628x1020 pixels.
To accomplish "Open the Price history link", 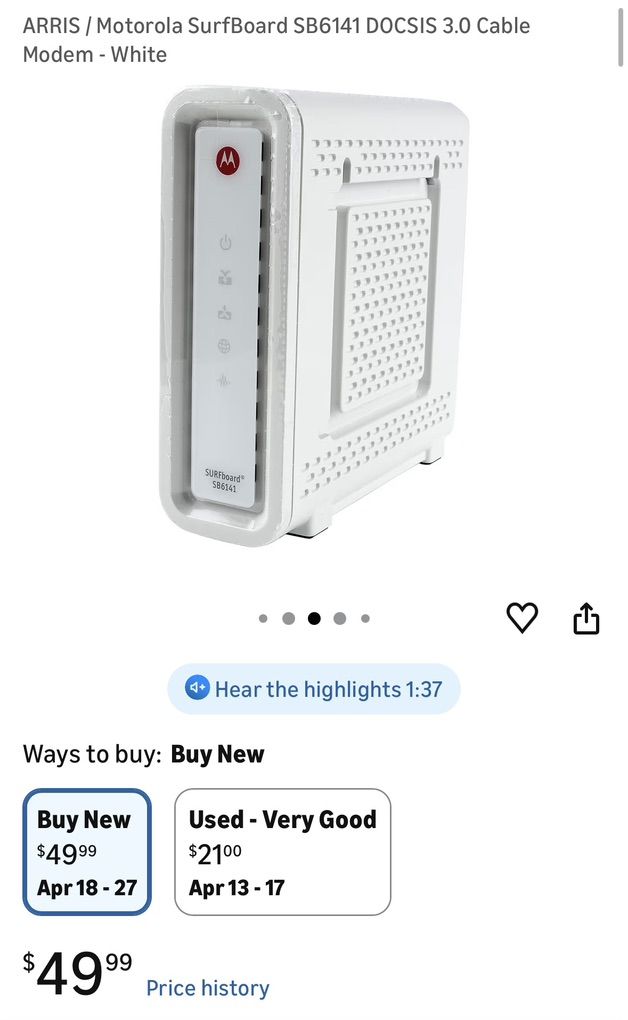I will (207, 988).
